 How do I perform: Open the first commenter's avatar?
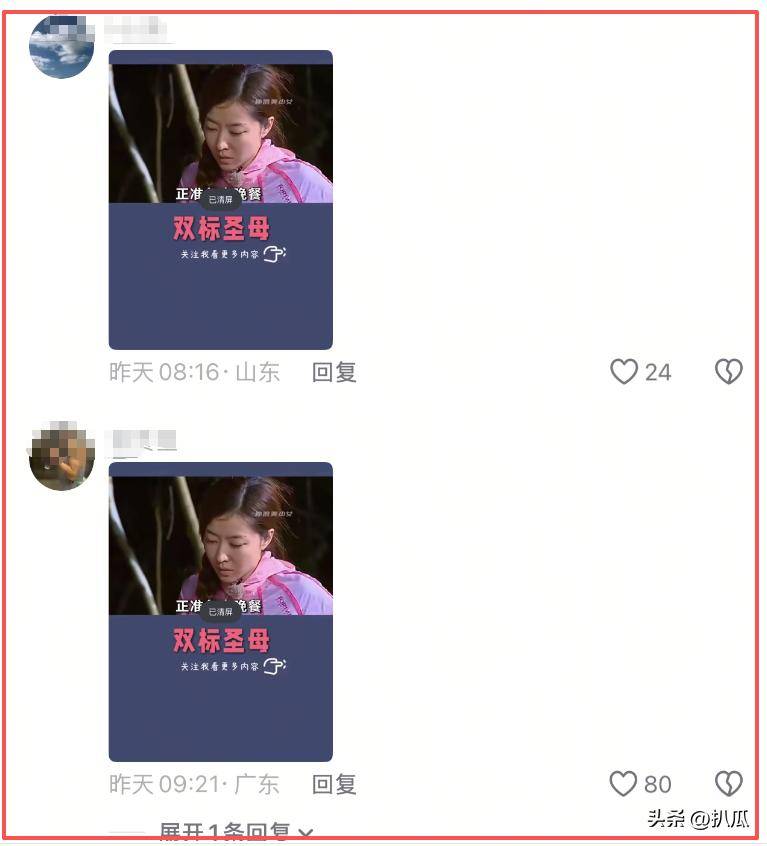tap(61, 46)
